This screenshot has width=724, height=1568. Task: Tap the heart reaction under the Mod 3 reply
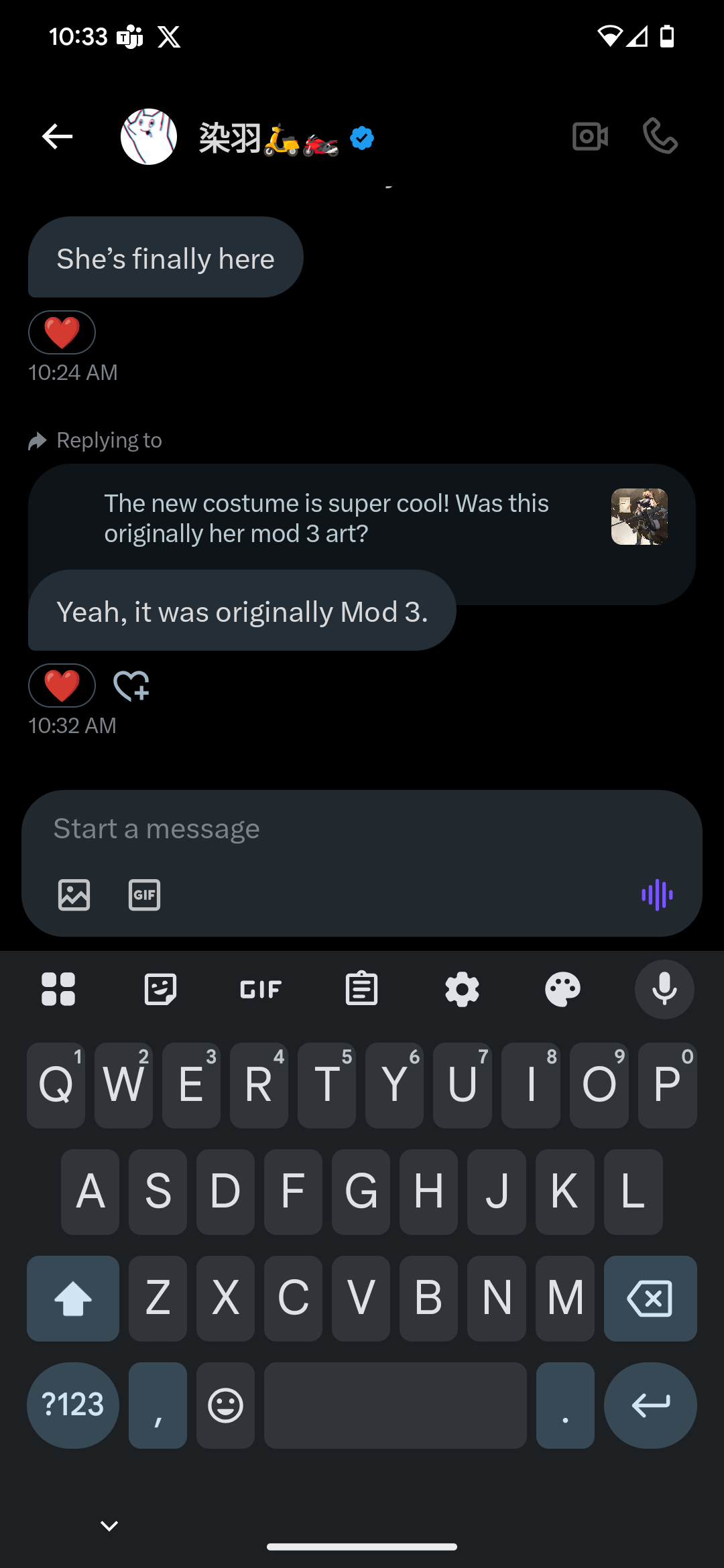tap(62, 685)
